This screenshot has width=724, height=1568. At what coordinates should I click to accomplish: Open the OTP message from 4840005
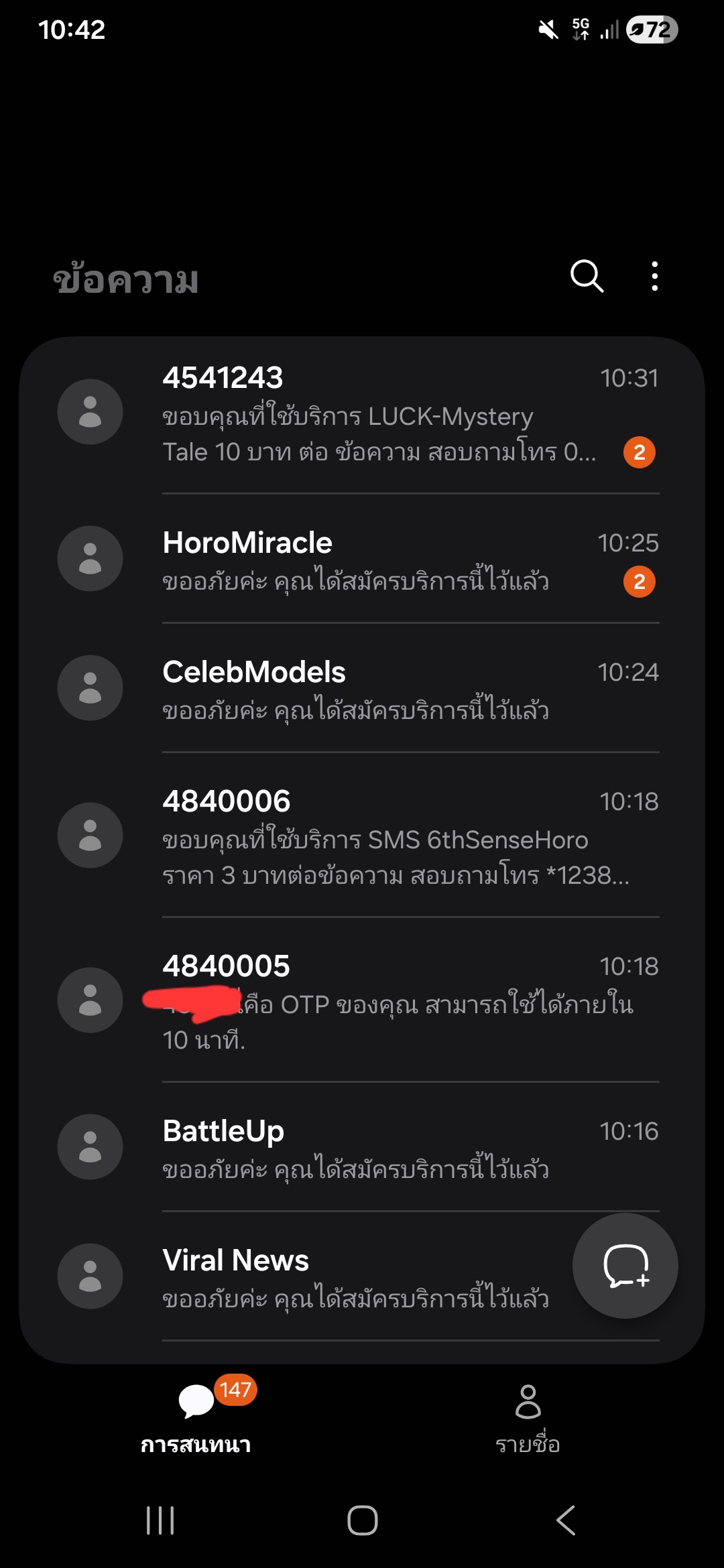coord(362,1000)
